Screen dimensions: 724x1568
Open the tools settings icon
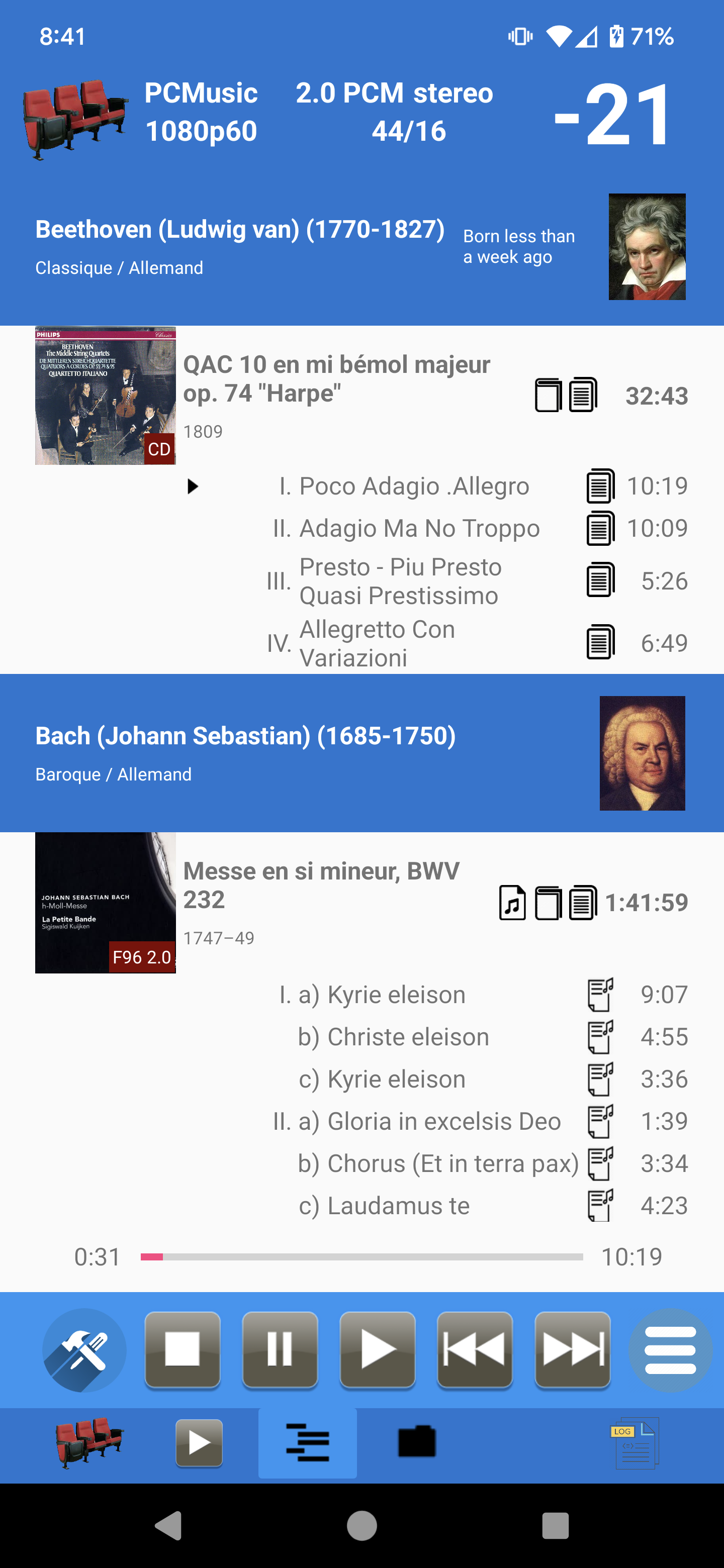(84, 1349)
